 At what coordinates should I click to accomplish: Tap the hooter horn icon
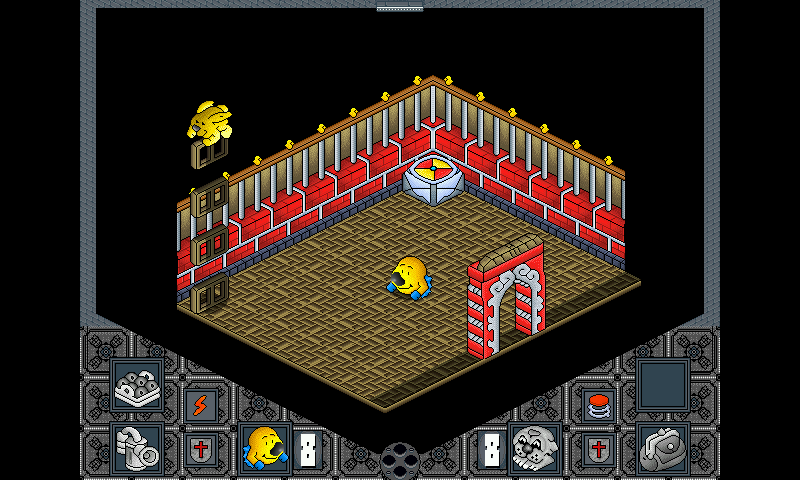pos(137,448)
